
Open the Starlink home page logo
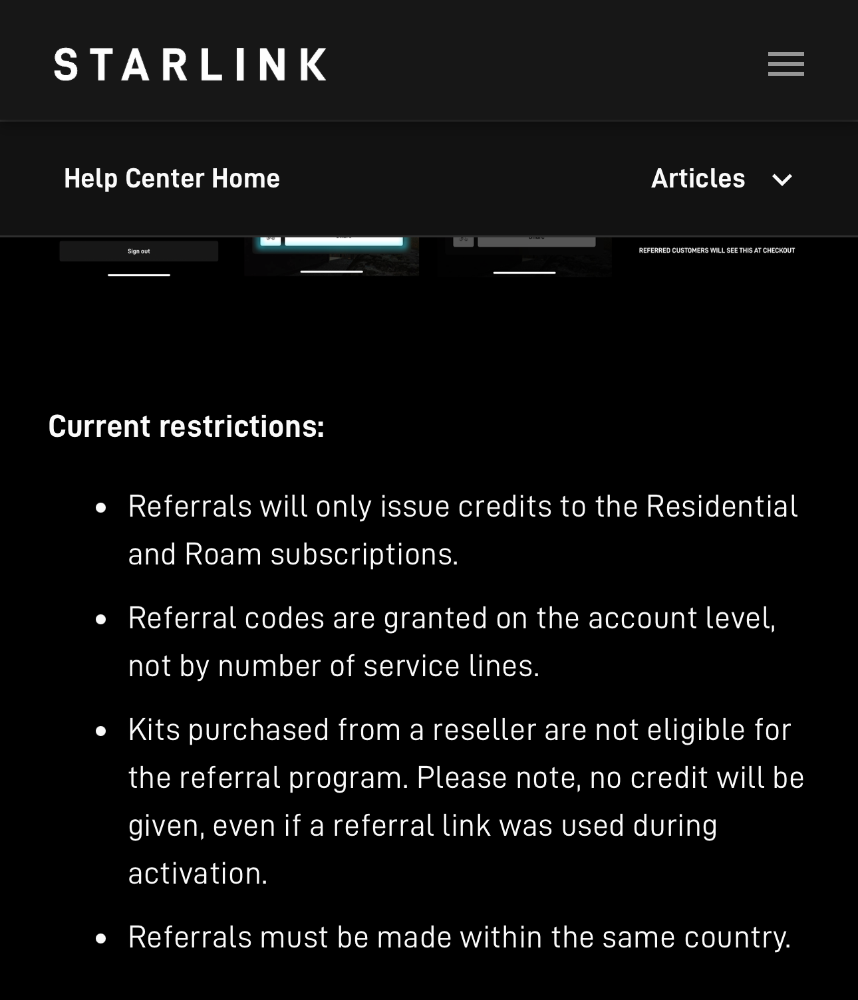(190, 64)
